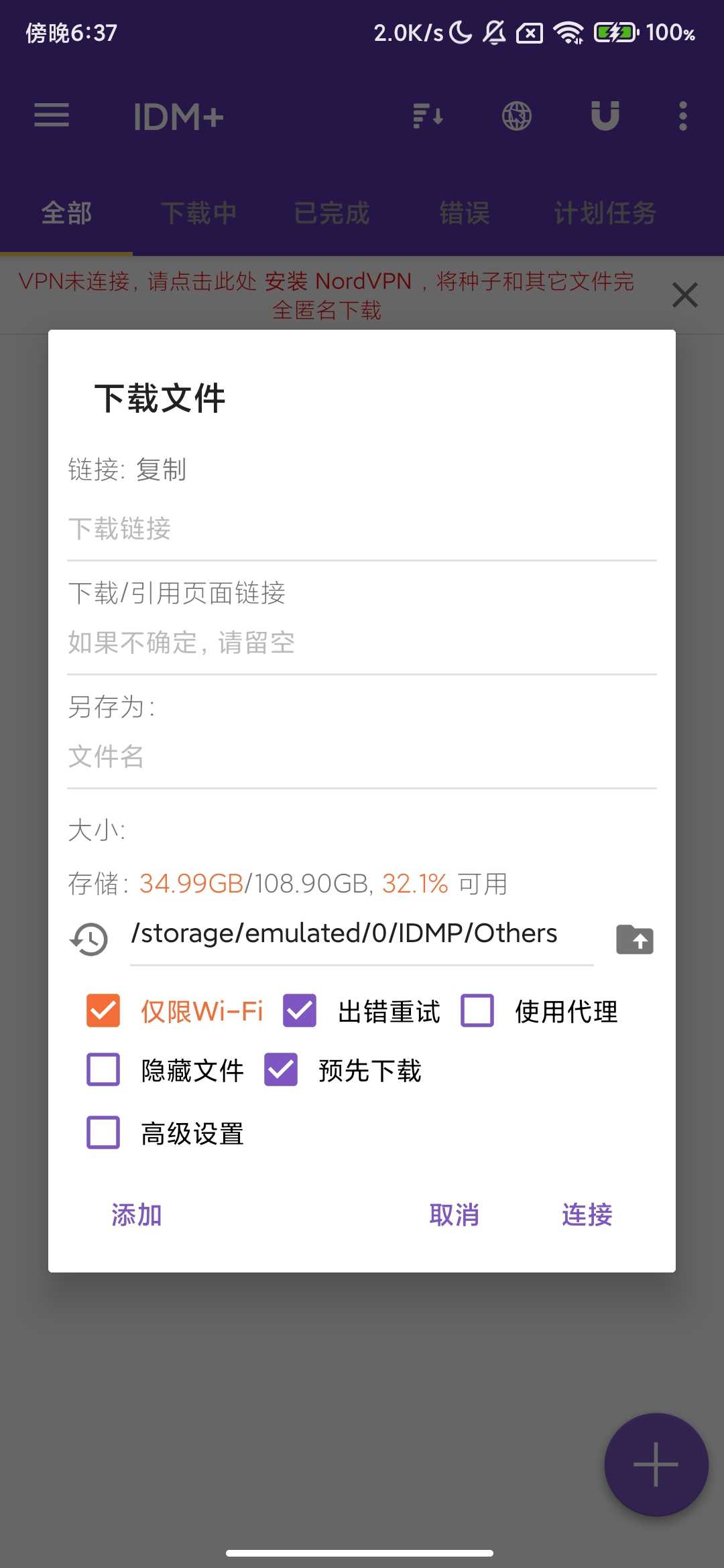The width and height of the screenshot is (724, 1568).
Task: Tap the floating add download button
Action: [655, 1464]
